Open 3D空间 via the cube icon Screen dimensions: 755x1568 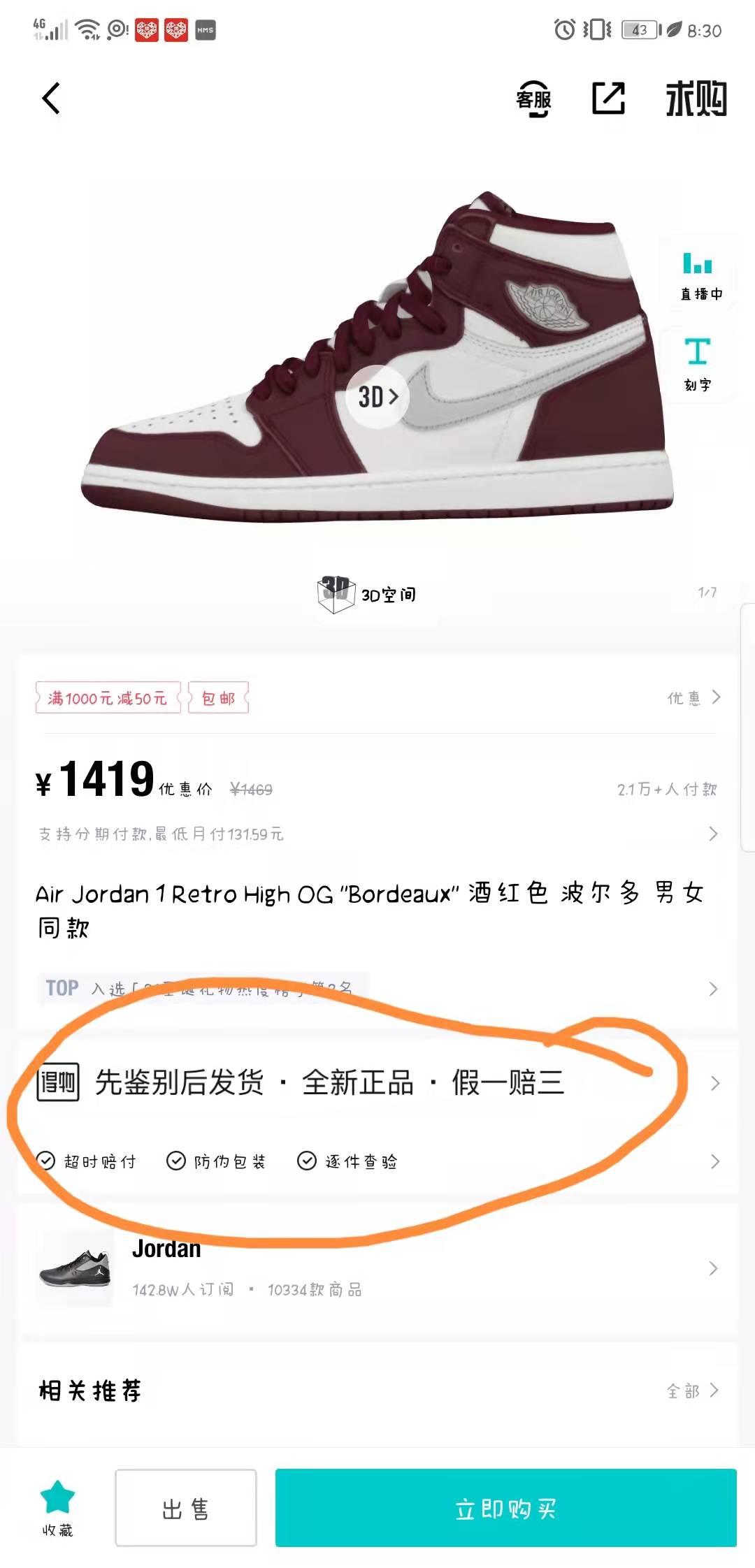[338, 595]
